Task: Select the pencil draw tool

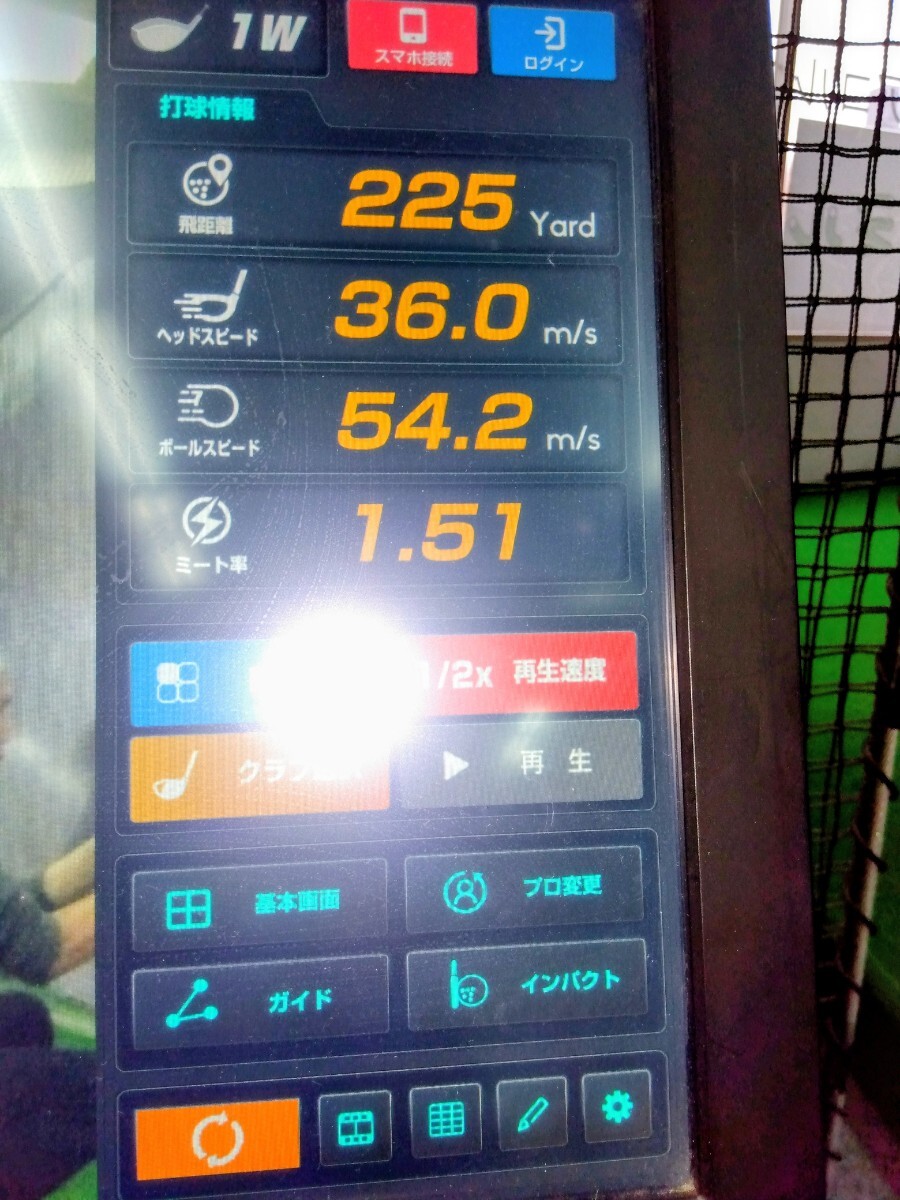Action: [x=531, y=1113]
